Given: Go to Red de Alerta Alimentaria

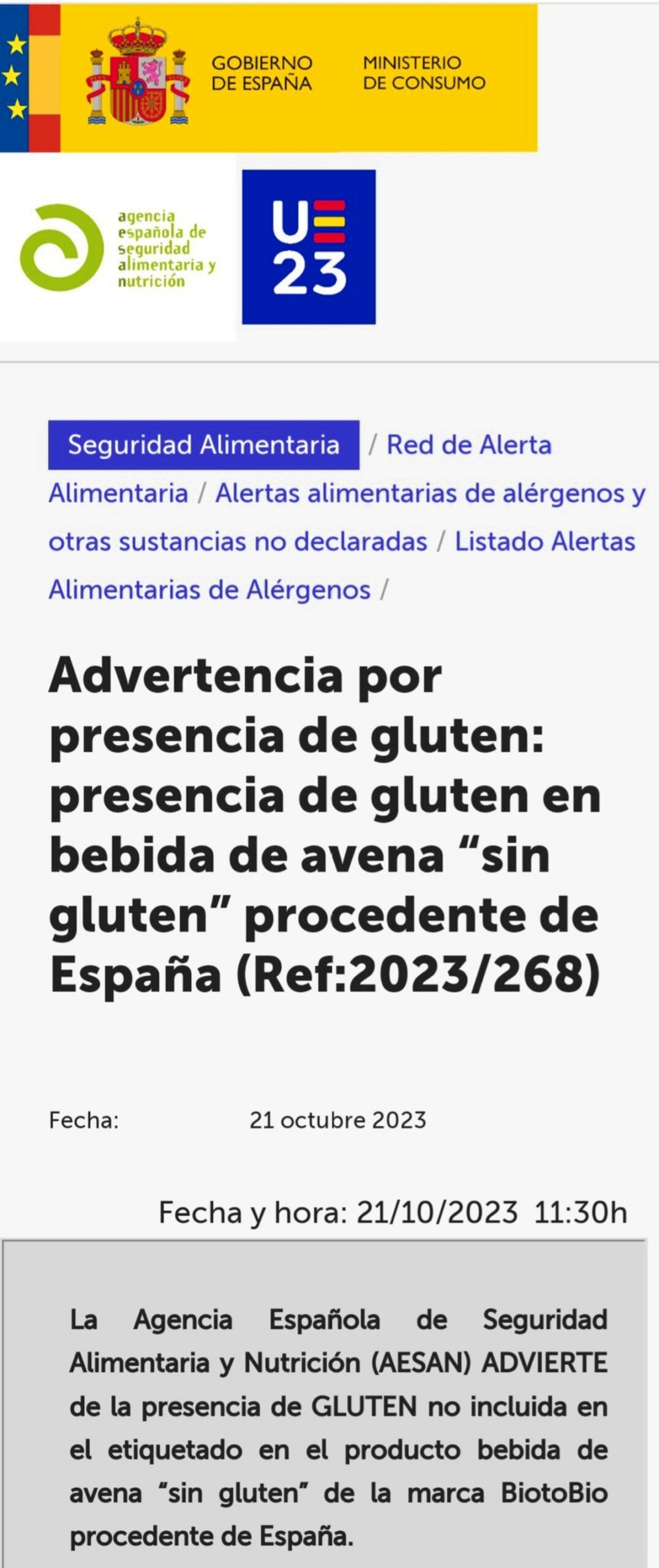Looking at the screenshot, I should click(469, 445).
